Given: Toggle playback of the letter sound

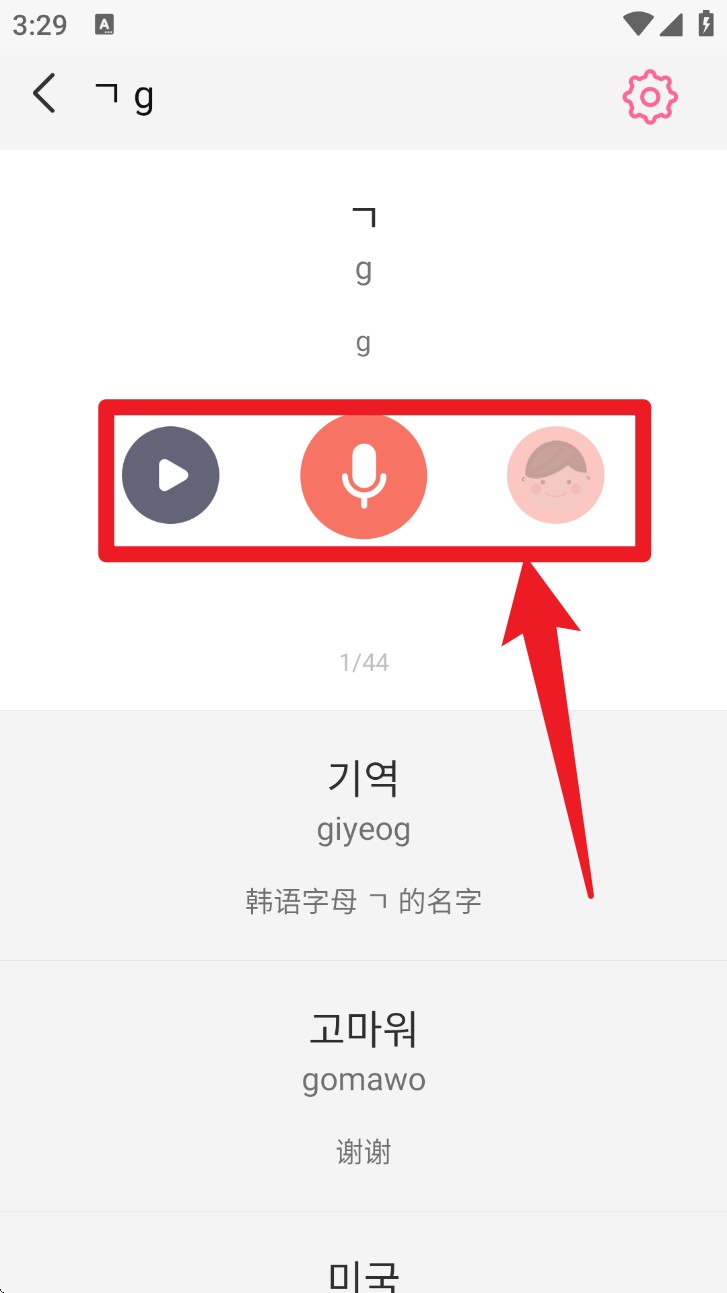Looking at the screenshot, I should pyautogui.click(x=170, y=475).
